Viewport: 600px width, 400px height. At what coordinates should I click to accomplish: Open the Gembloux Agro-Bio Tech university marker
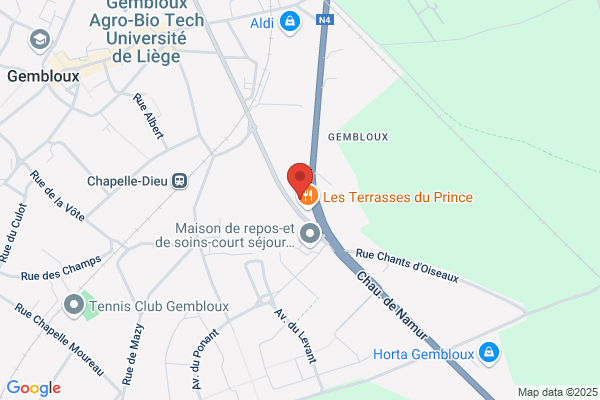(x=40, y=41)
